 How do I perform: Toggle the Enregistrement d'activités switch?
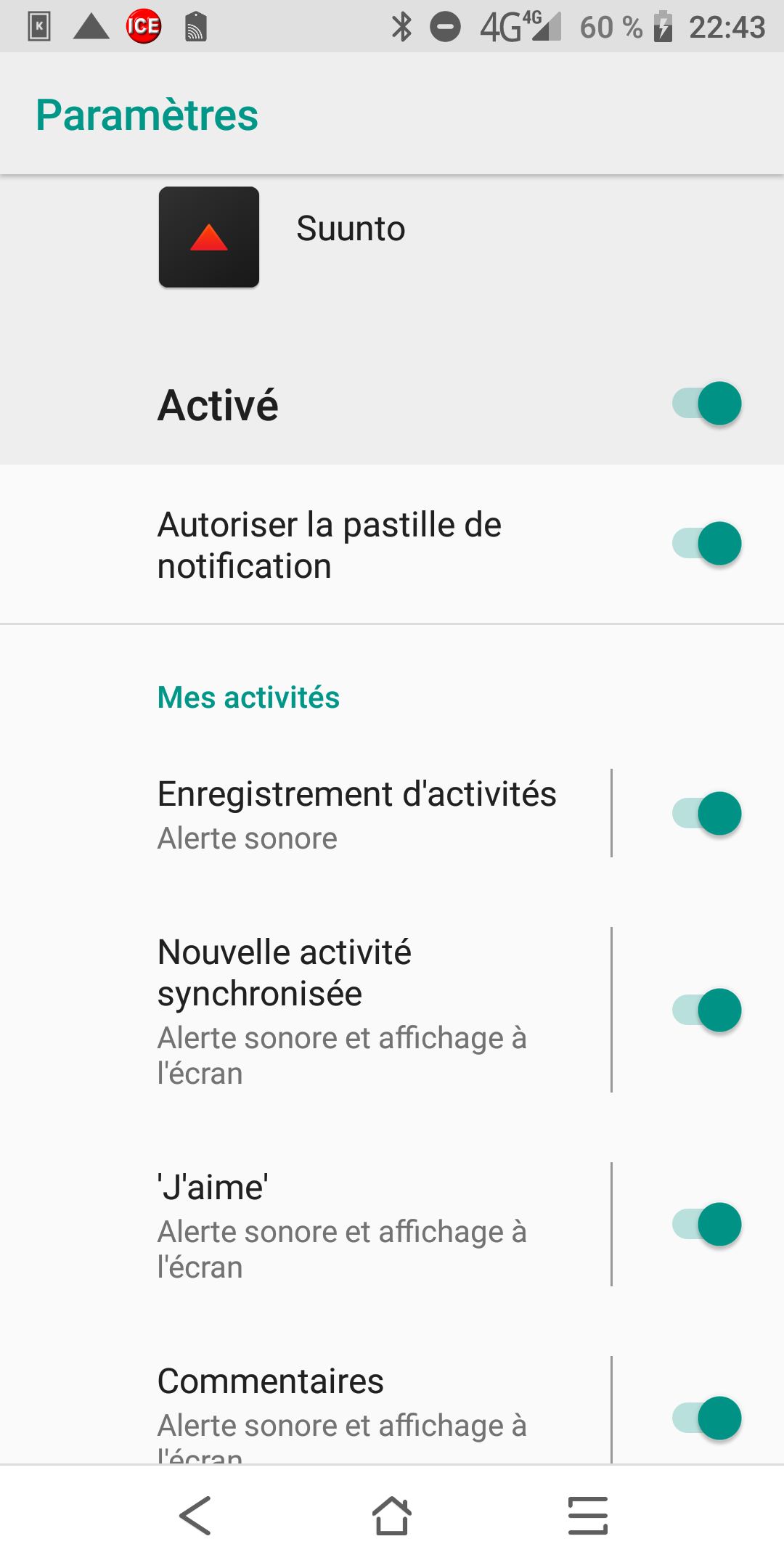706,814
